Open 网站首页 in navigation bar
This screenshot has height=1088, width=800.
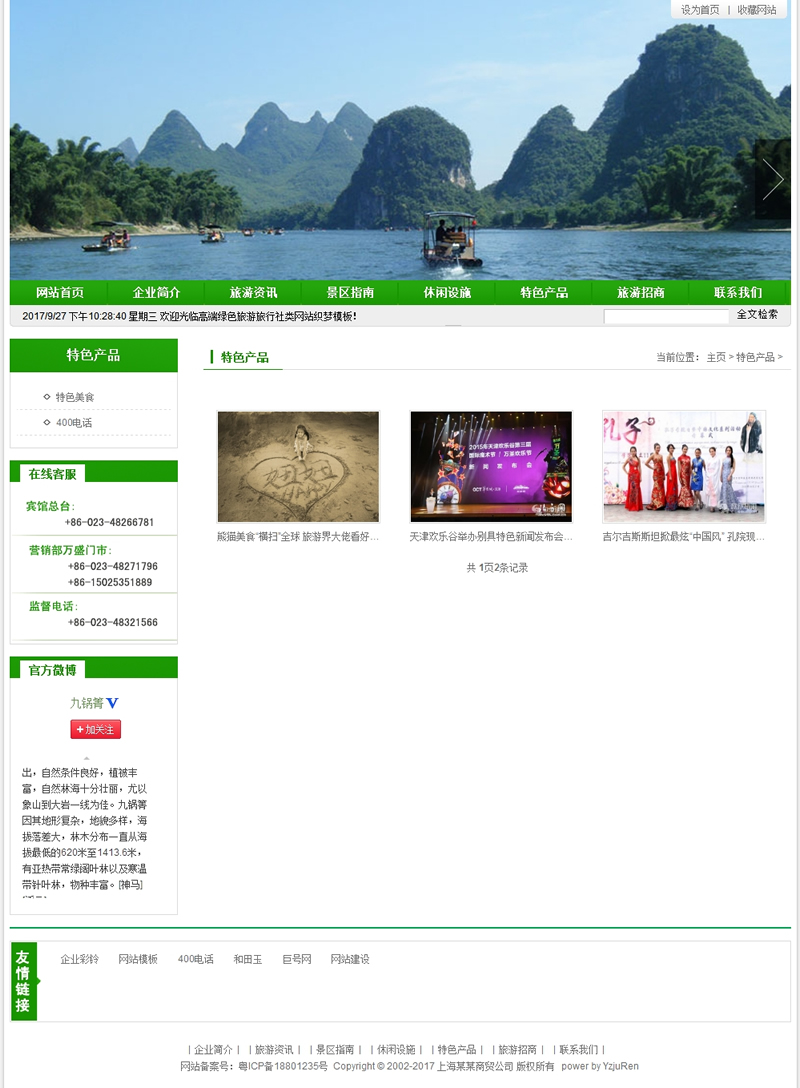point(60,293)
